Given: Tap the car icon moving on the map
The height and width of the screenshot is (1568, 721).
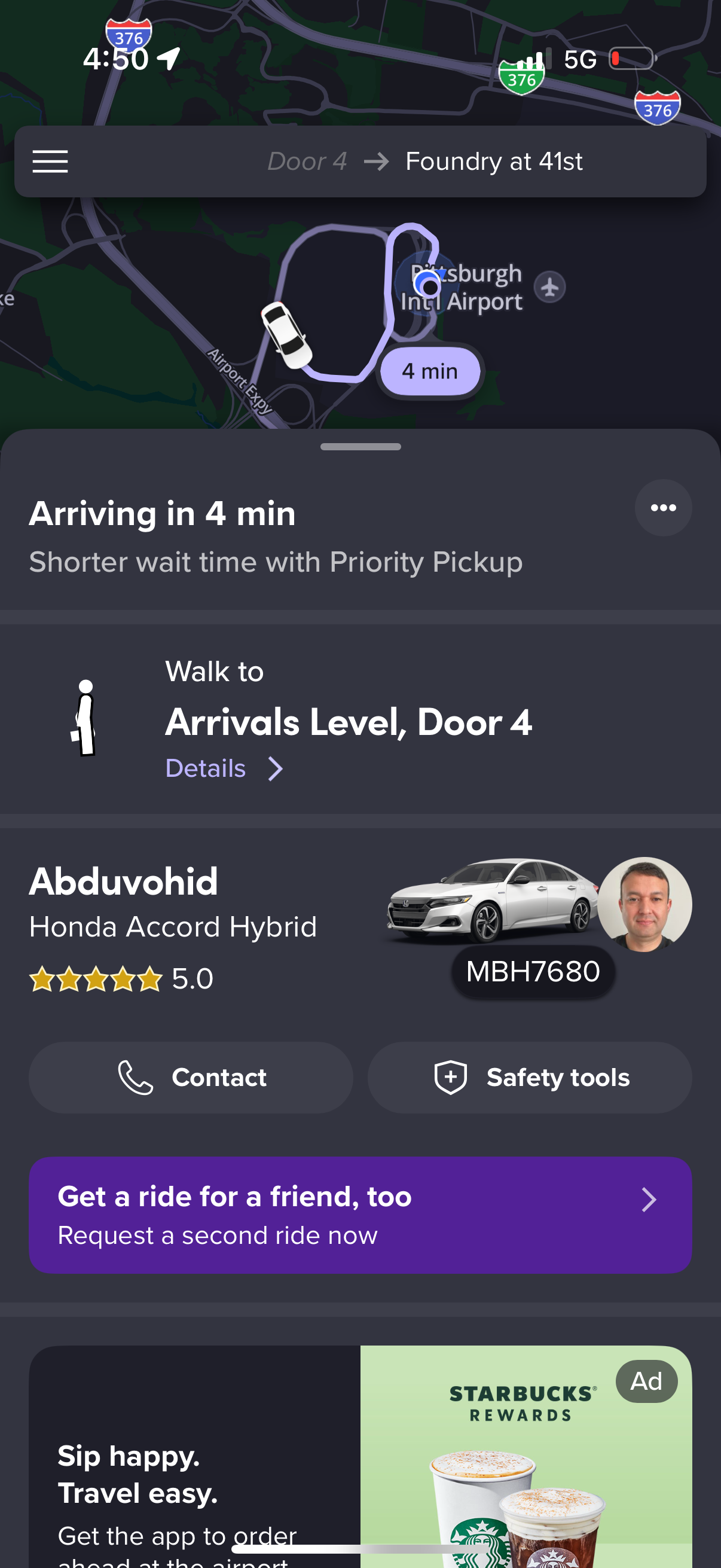Looking at the screenshot, I should point(286,334).
